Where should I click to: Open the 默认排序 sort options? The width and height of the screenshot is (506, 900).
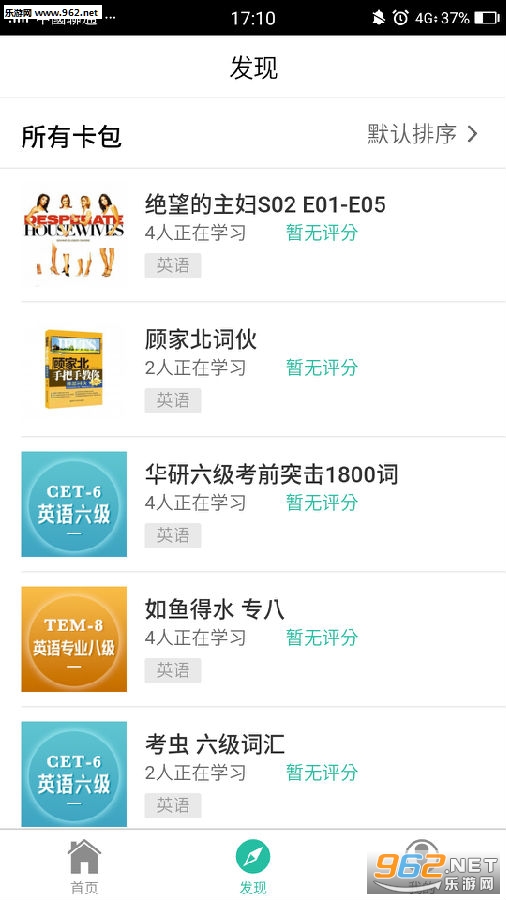click(x=422, y=134)
